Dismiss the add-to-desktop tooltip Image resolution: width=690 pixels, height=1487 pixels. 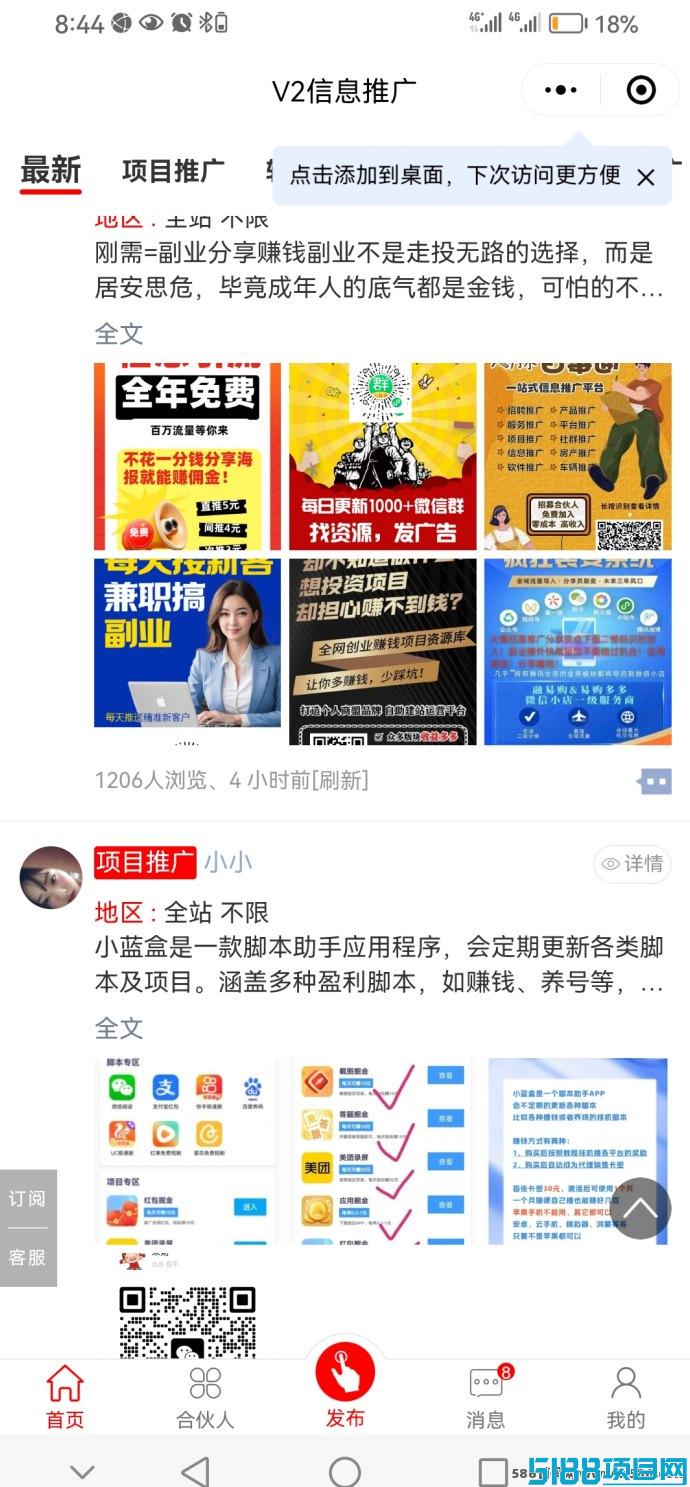pyautogui.click(x=646, y=178)
